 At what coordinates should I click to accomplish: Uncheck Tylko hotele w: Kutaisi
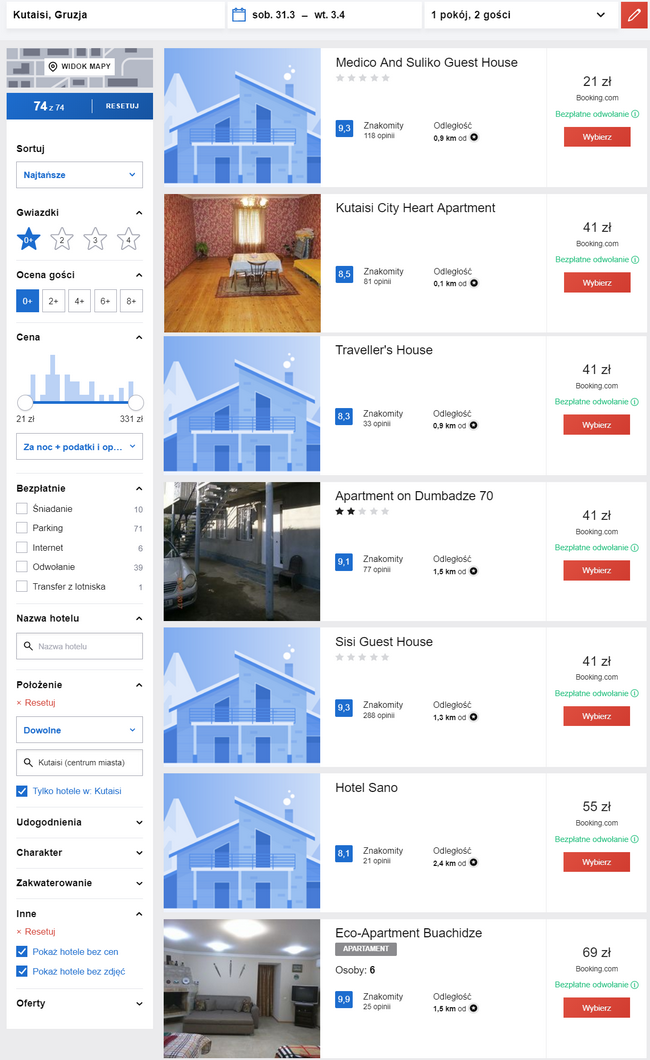[x=22, y=791]
